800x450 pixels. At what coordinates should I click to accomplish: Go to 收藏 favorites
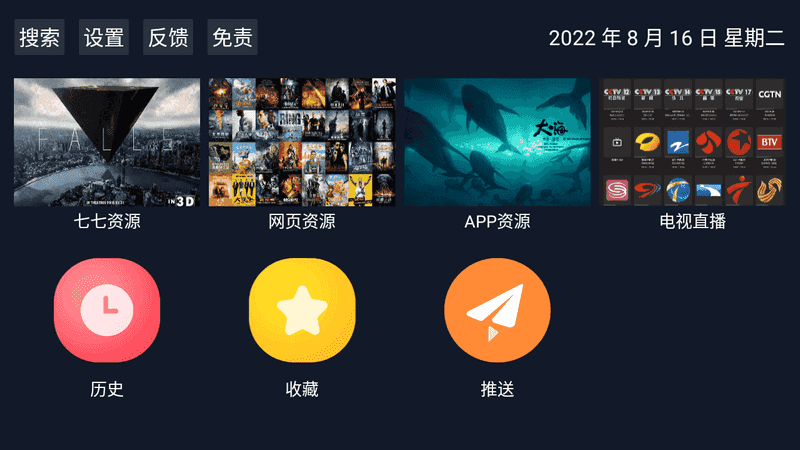302,310
